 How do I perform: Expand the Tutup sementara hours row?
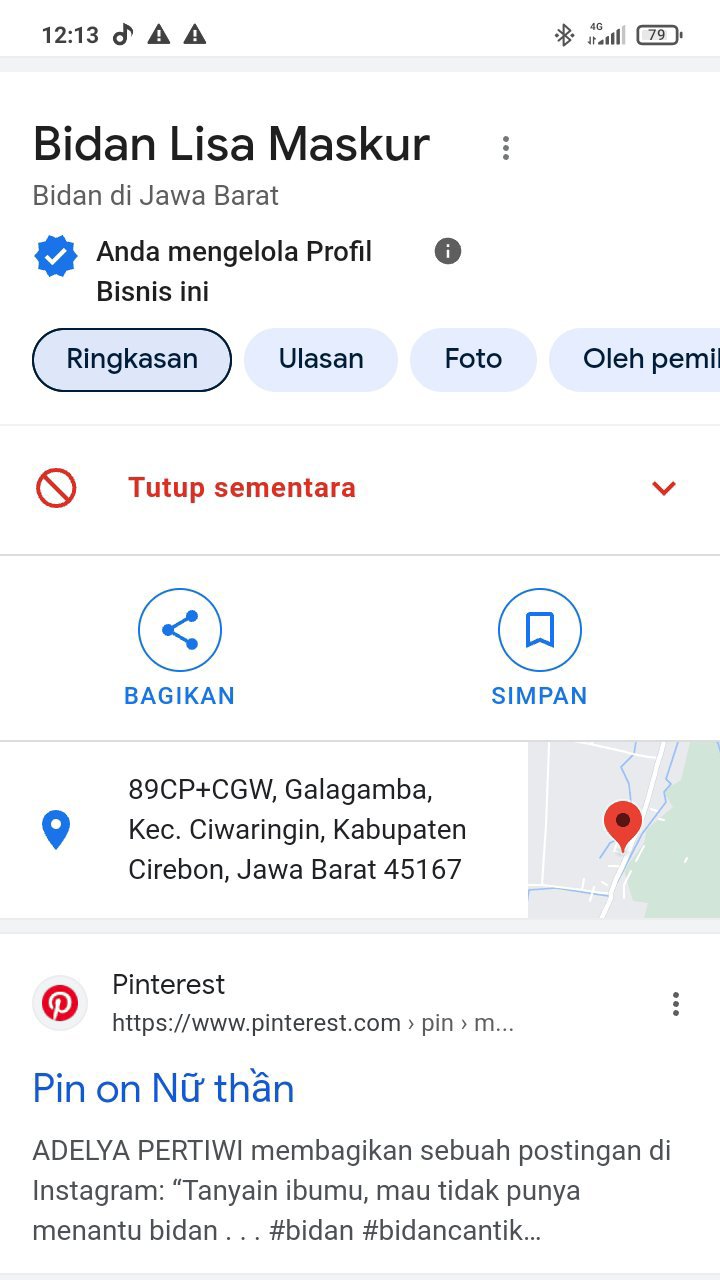(x=663, y=488)
